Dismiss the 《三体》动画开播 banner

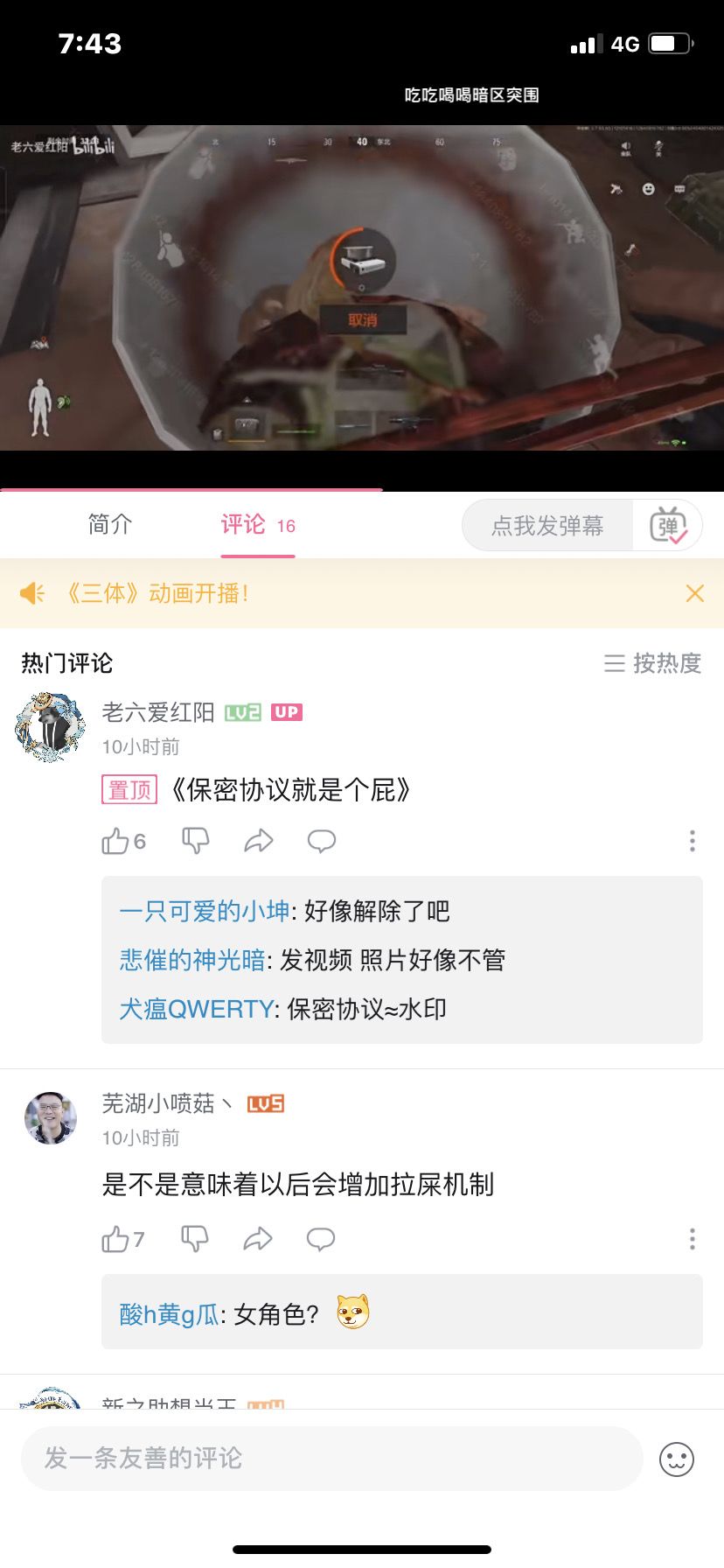tap(695, 593)
